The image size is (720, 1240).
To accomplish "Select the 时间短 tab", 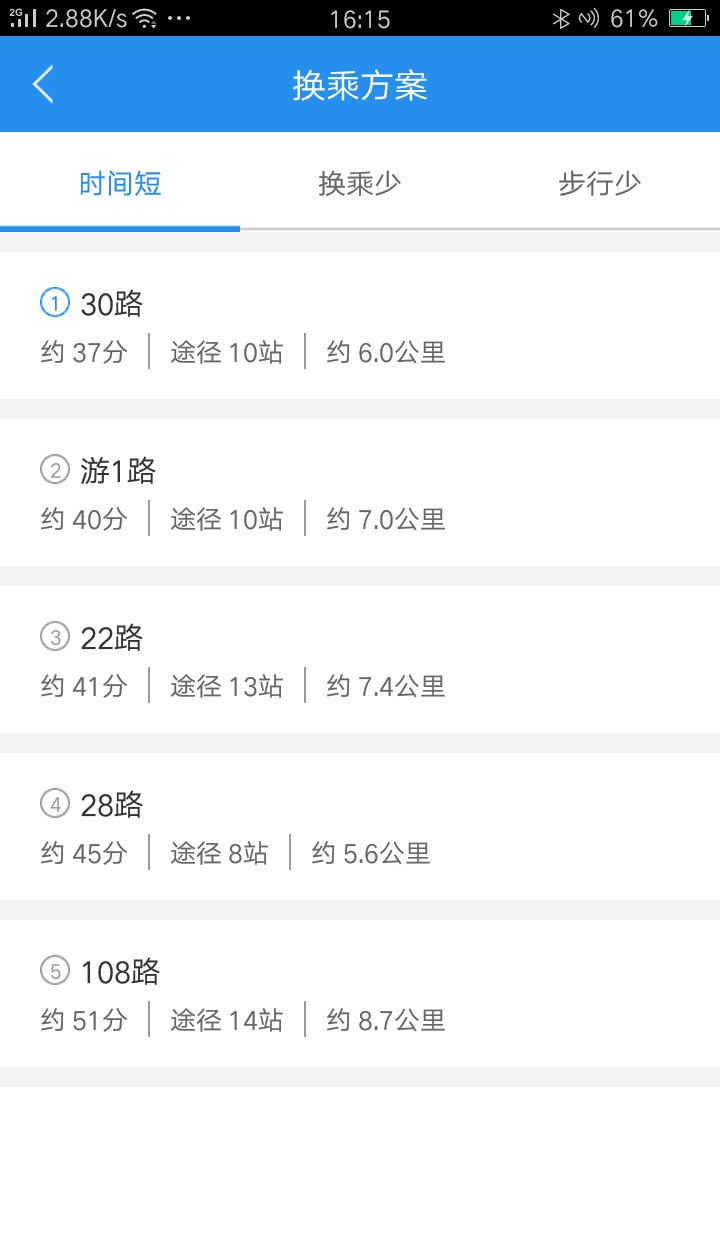I will pos(120,183).
